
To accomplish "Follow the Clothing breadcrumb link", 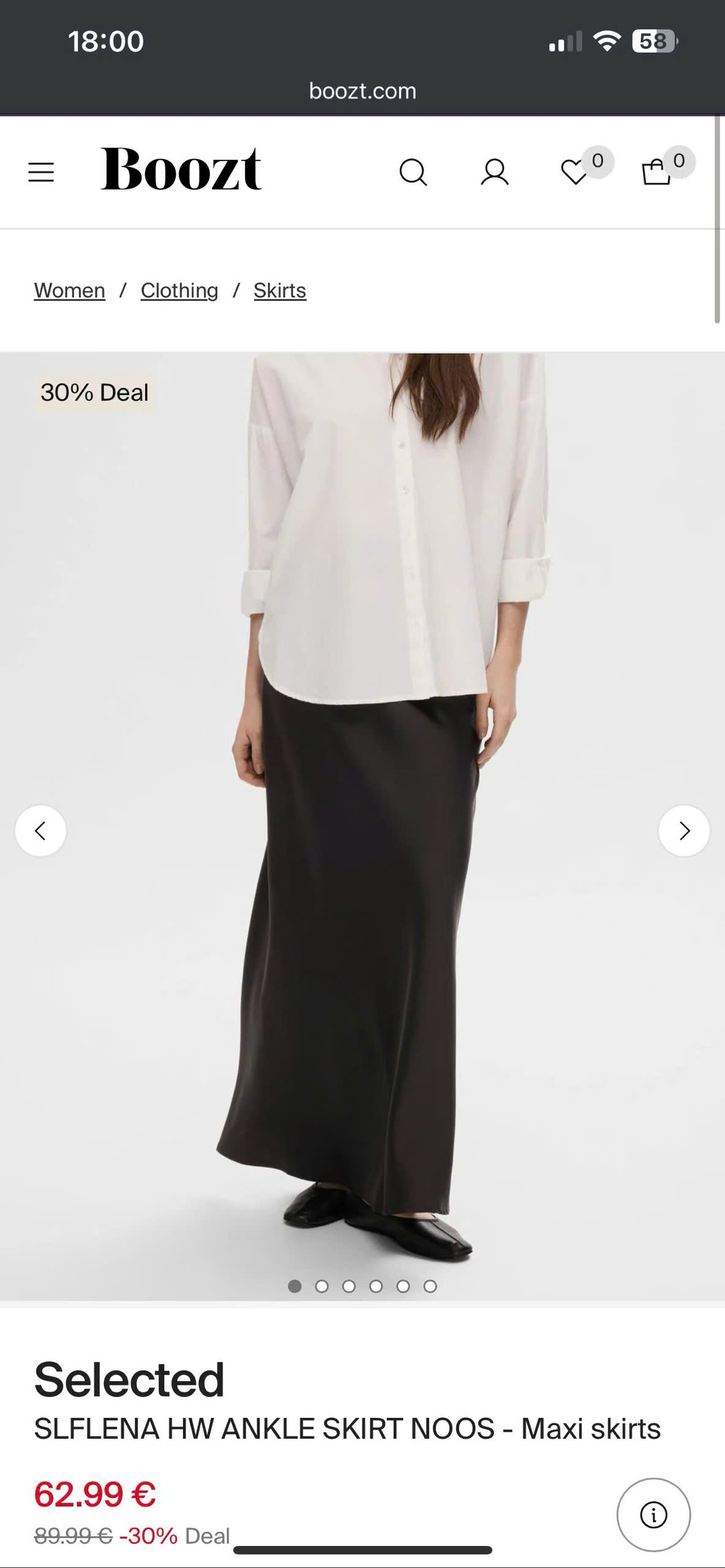I will [x=179, y=290].
